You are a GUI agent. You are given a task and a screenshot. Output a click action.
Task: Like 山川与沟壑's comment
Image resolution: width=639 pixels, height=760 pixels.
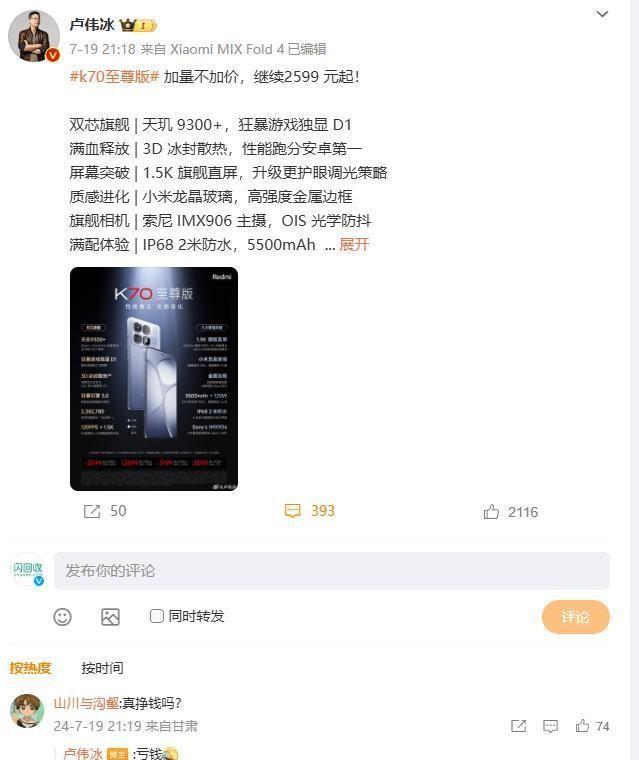pos(583,727)
